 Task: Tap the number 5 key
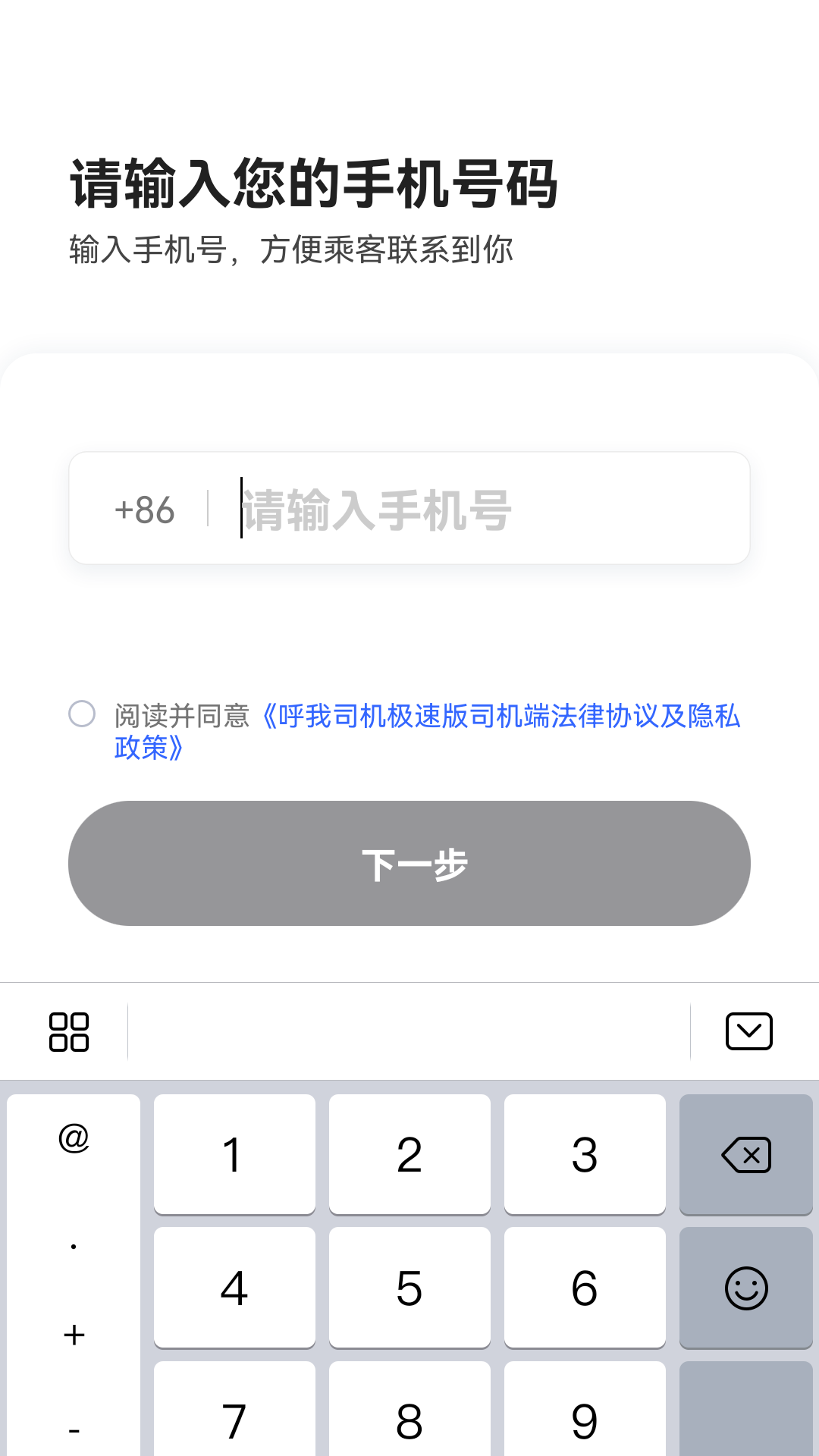pos(409,1287)
